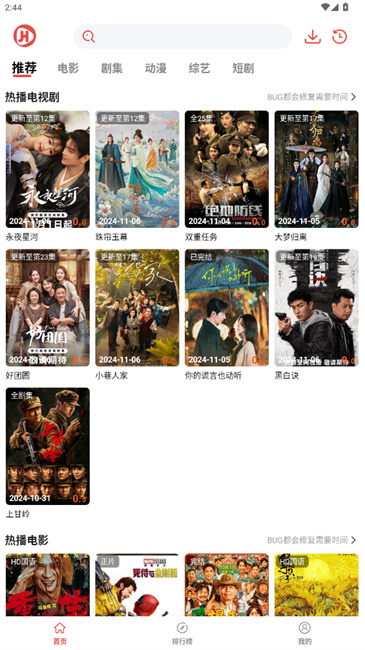Select the 动漫 tab
The width and height of the screenshot is (365, 650).
(x=156, y=68)
